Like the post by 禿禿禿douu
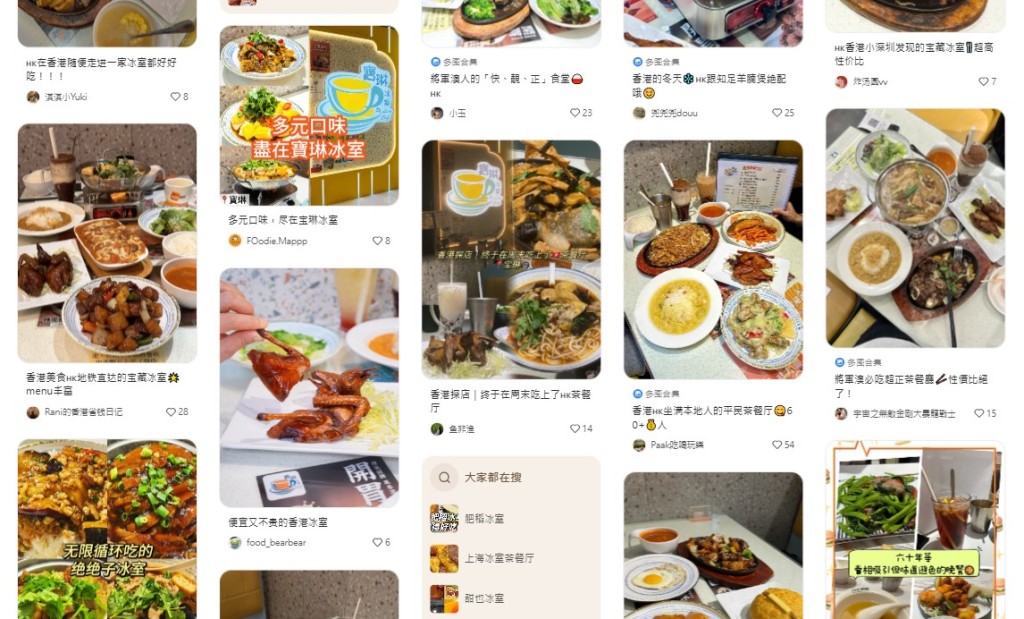Image resolution: width=1024 pixels, height=619 pixels. click(x=777, y=113)
